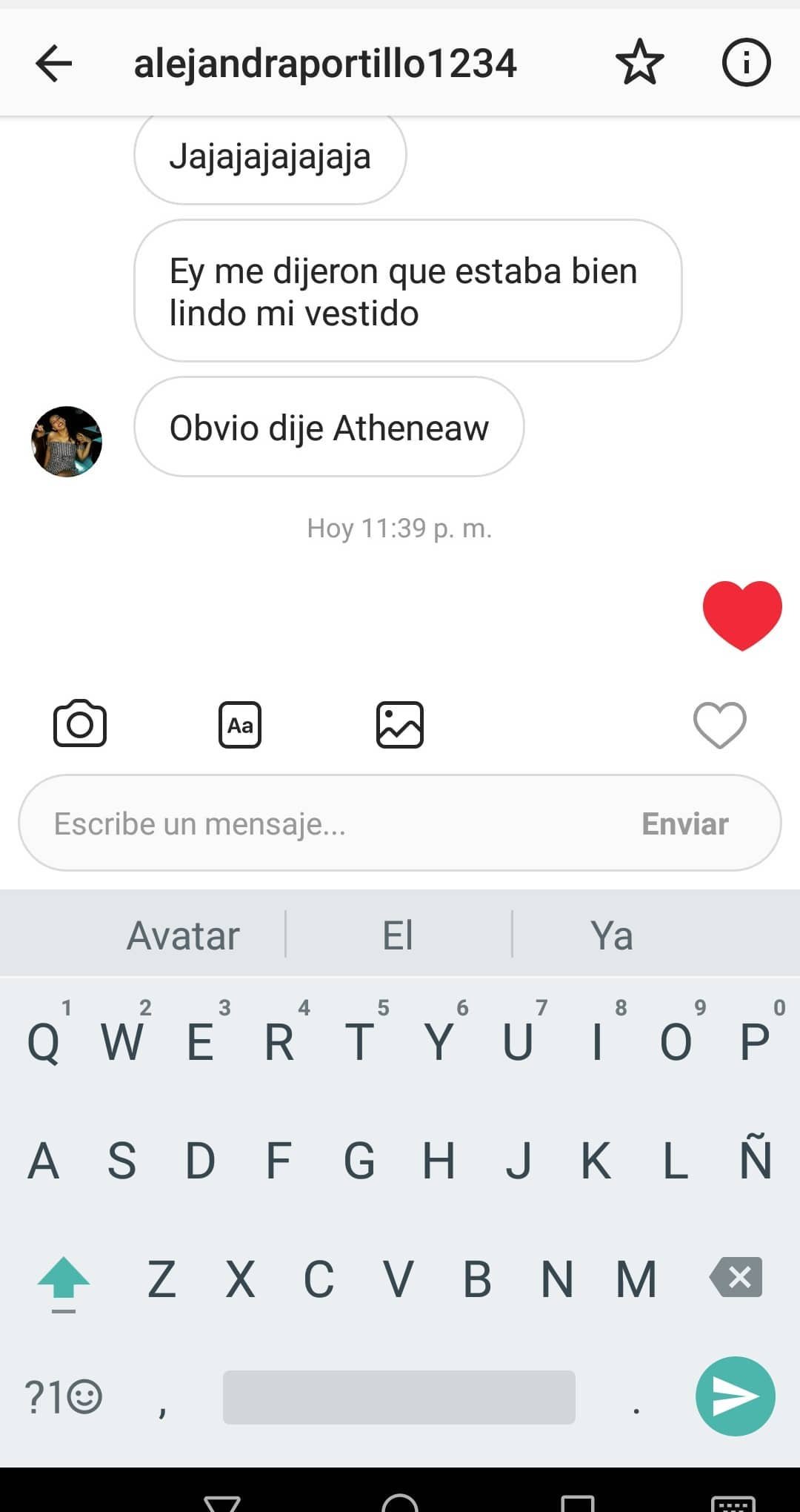Send a heart reaction
Image resolution: width=800 pixels, height=1512 pixels.
tap(719, 725)
